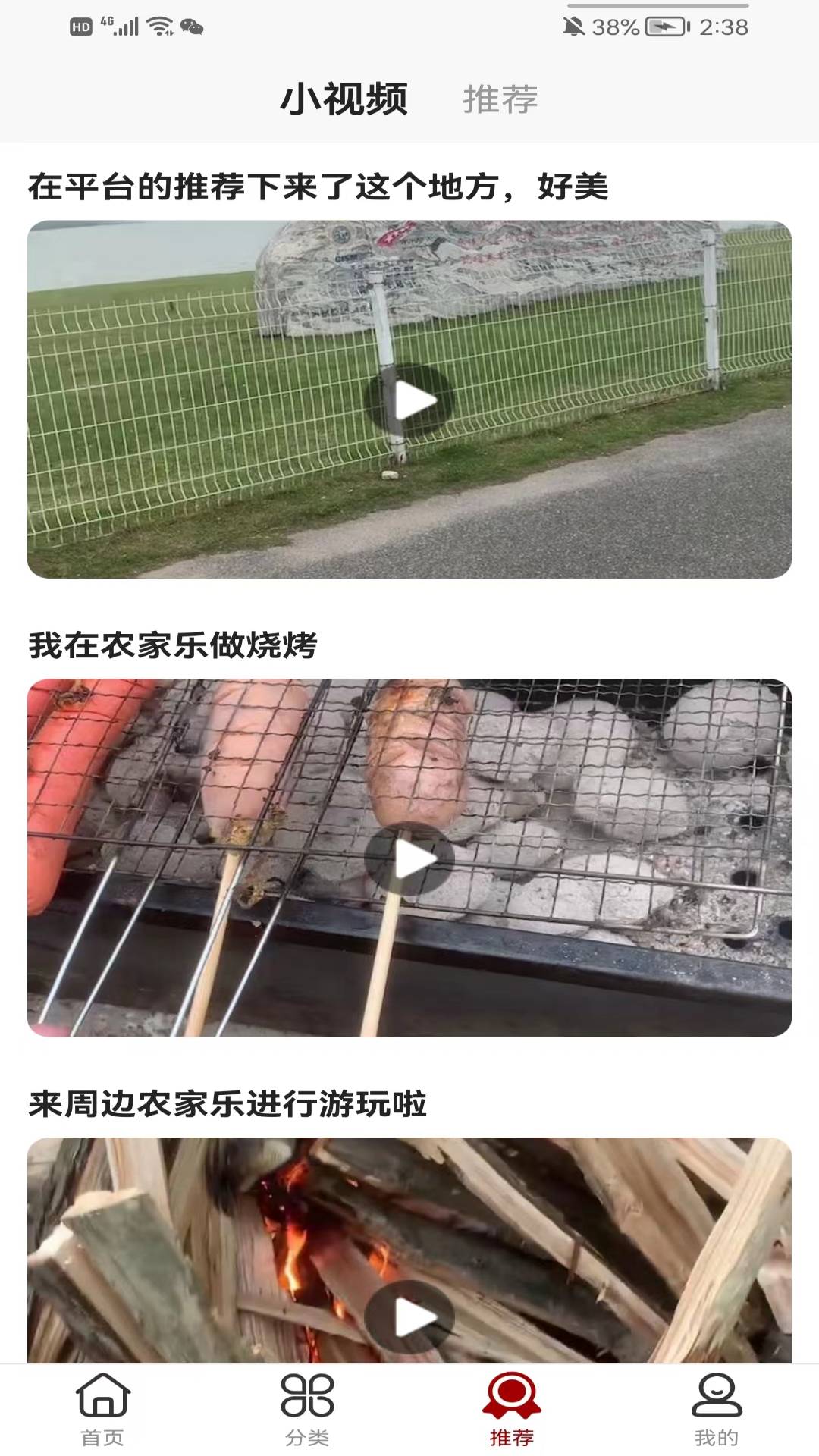
Task: Open the 分类 categories tab
Action: tap(307, 1409)
